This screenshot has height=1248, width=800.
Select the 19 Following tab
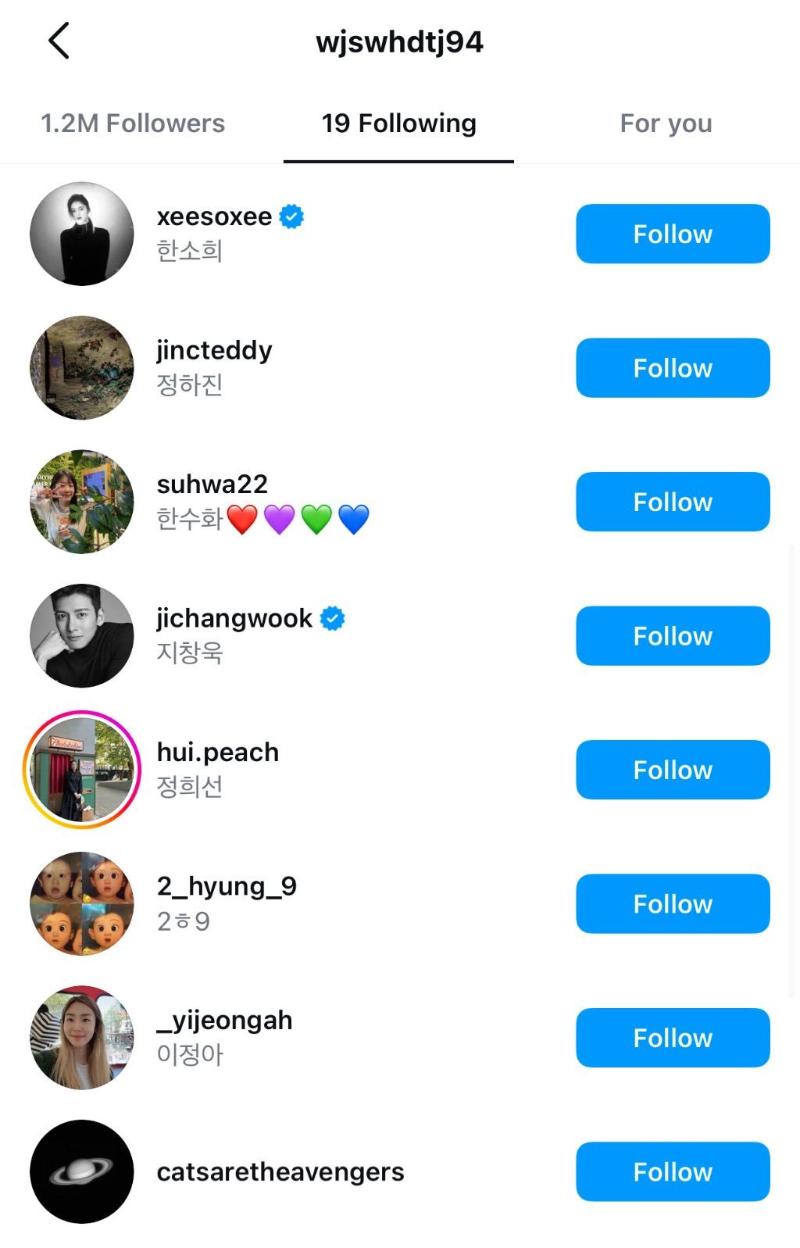tap(398, 124)
